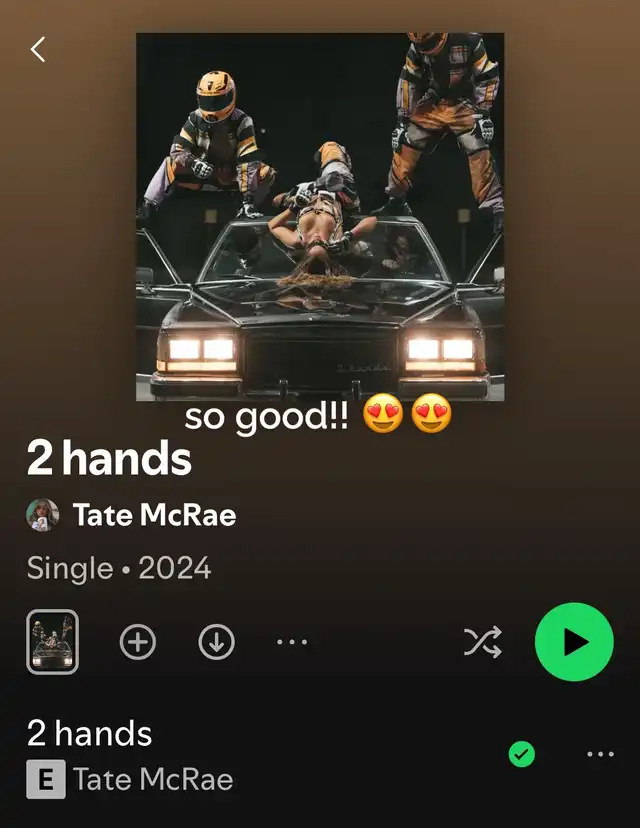Open the 2 hands track row
Screen dimensions: 640x828
[x=200, y=755]
